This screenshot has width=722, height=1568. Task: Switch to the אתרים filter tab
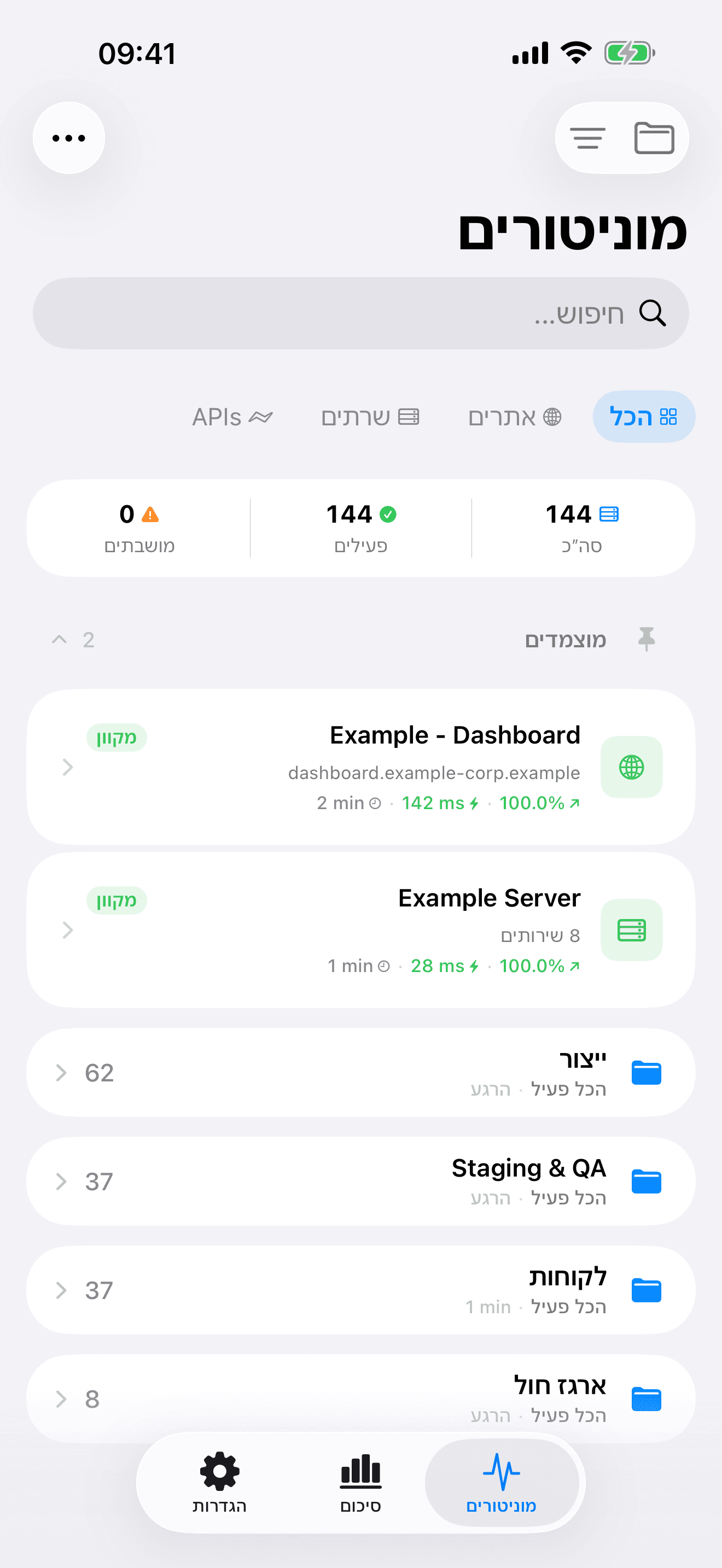(x=515, y=417)
